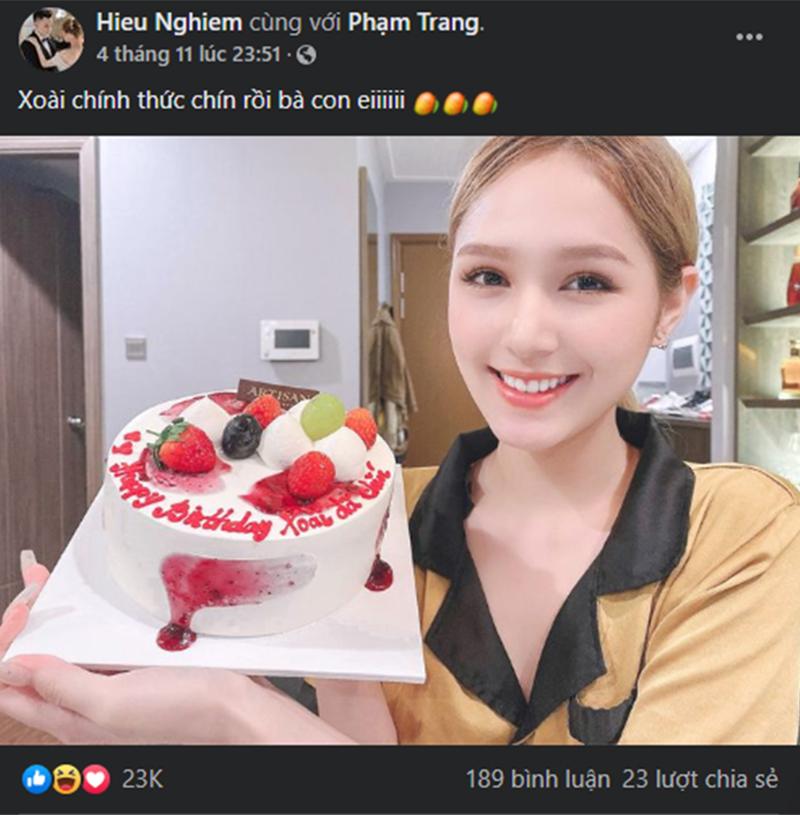The height and width of the screenshot is (815, 800).
Task: Open tagged profile Phạm Trang
Action: point(413,25)
